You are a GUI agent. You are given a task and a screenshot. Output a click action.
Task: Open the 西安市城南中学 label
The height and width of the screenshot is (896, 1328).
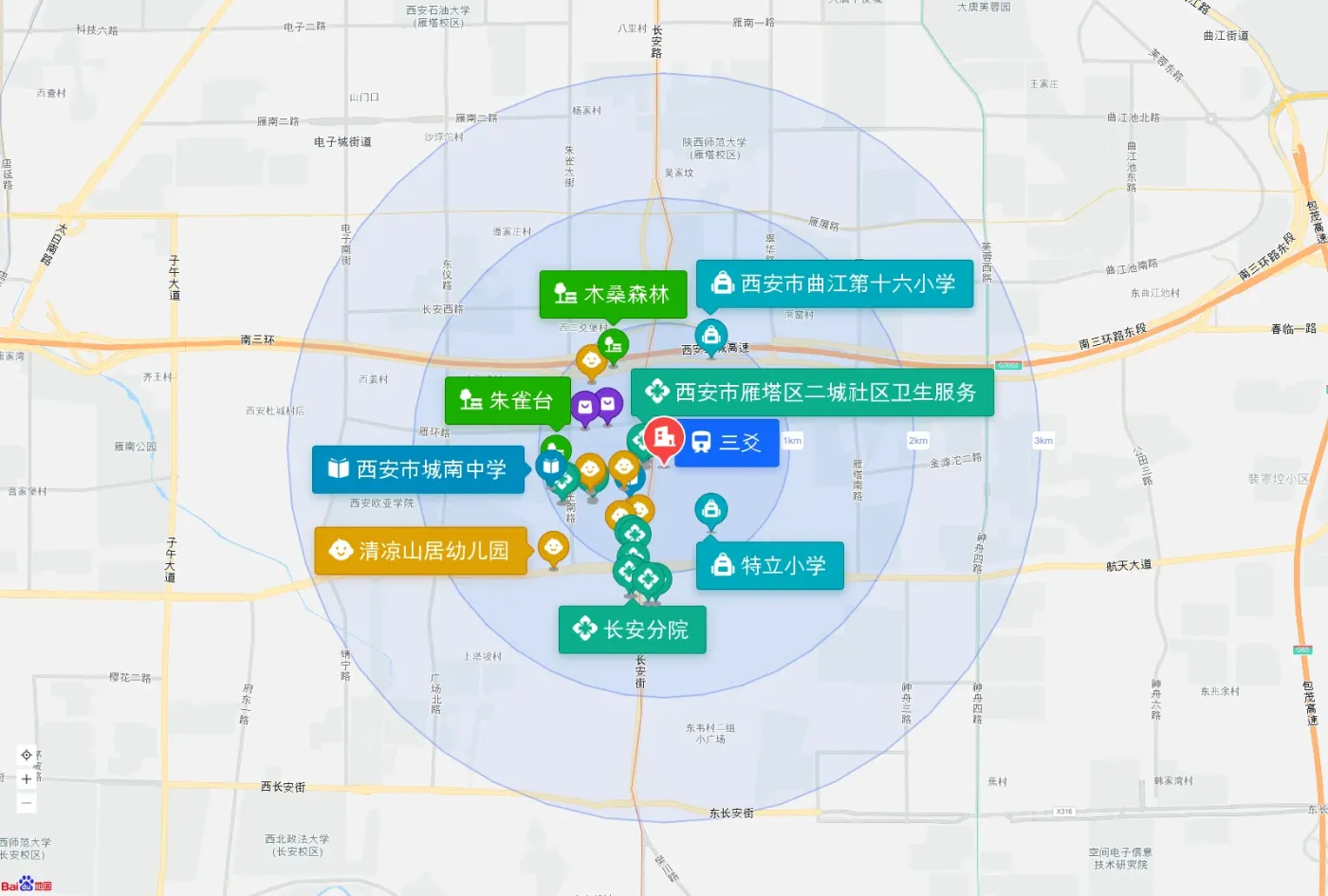(x=418, y=469)
